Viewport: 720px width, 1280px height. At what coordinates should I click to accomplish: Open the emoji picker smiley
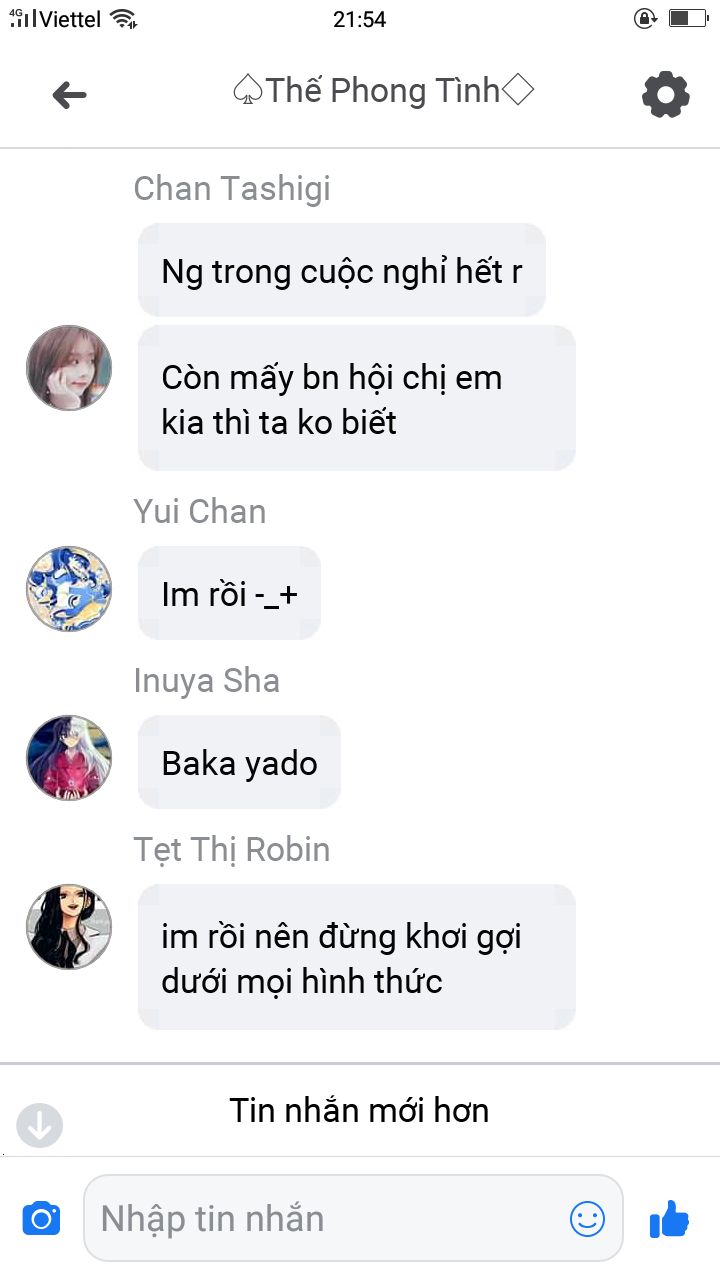(588, 1218)
